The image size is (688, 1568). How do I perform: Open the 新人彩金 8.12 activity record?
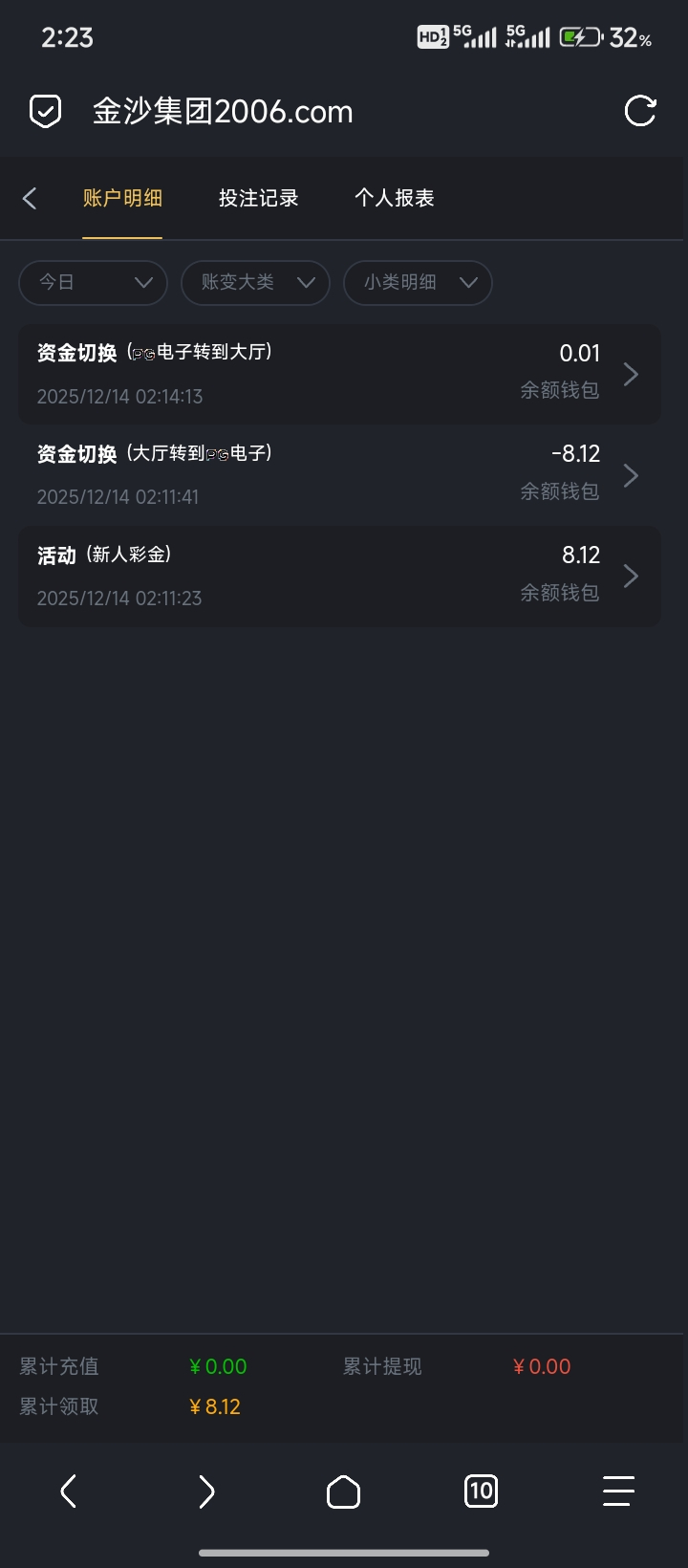point(339,577)
